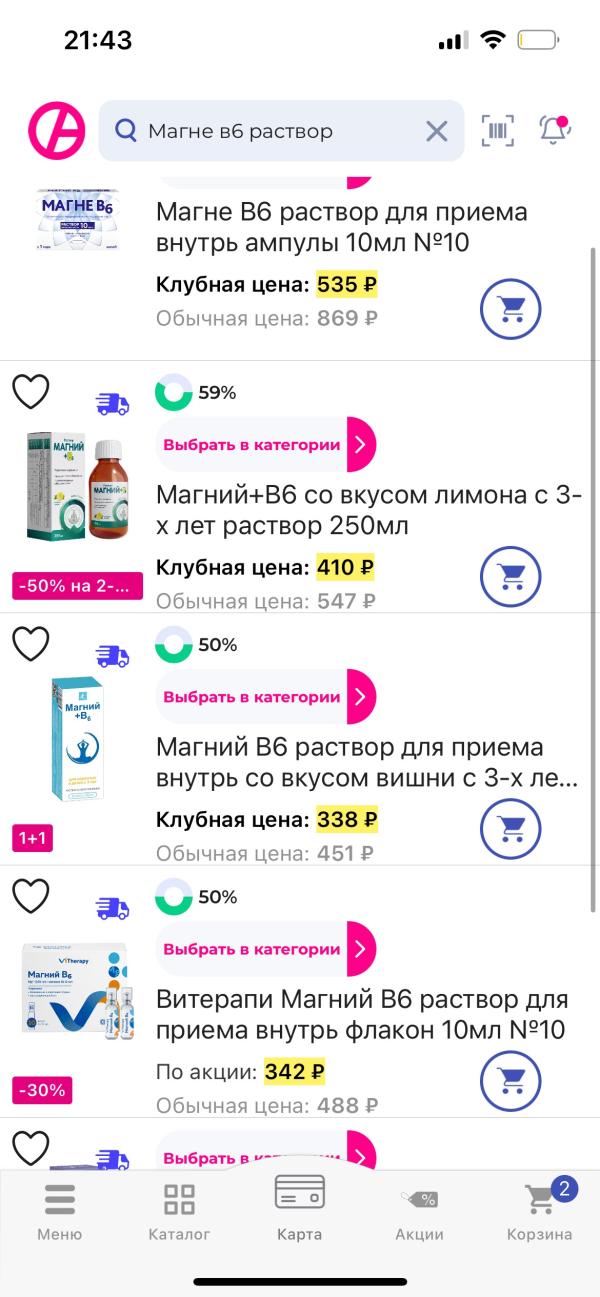Open category for Магний+B6 со вкусом лимона
The image size is (600, 1297).
[x=266, y=445]
